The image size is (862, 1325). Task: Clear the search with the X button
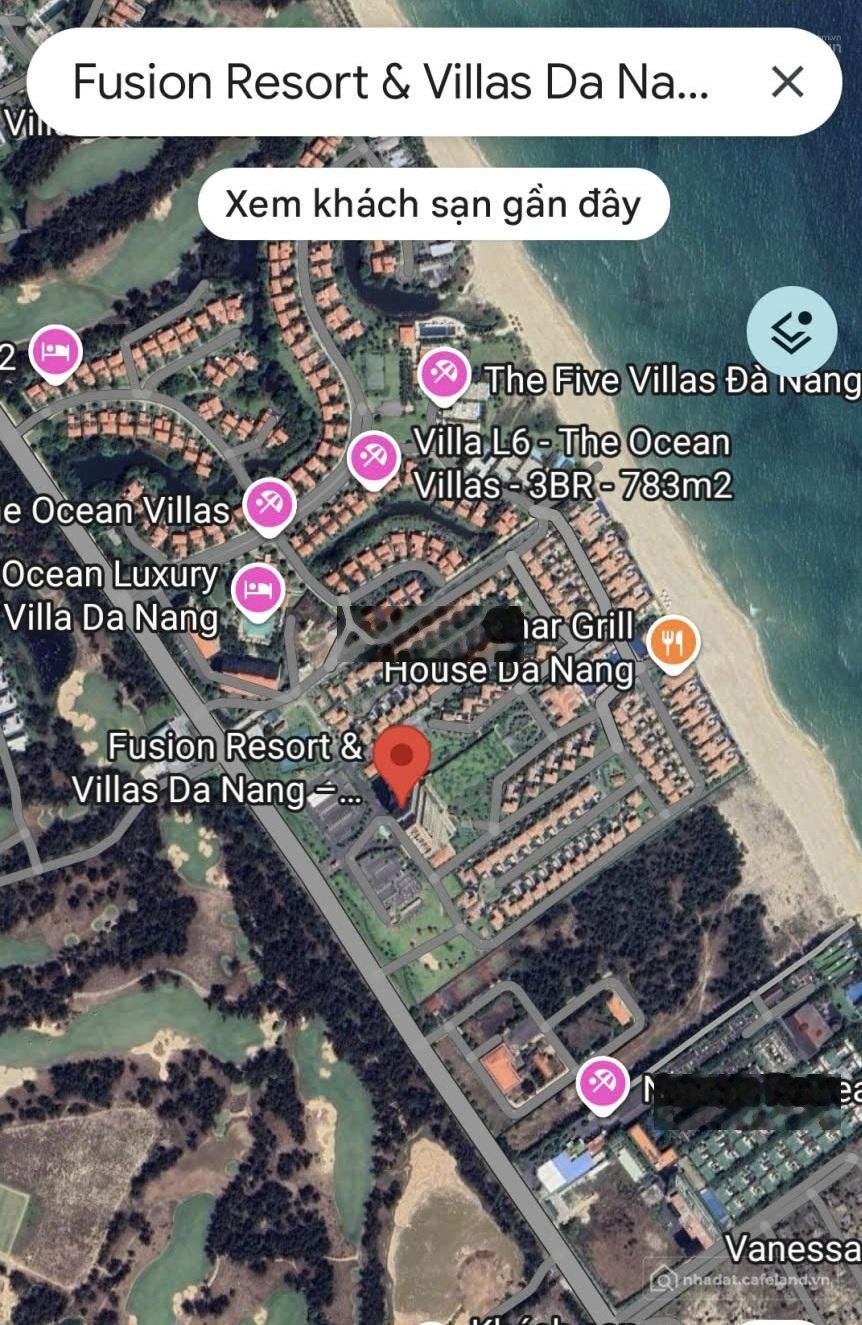click(x=789, y=83)
